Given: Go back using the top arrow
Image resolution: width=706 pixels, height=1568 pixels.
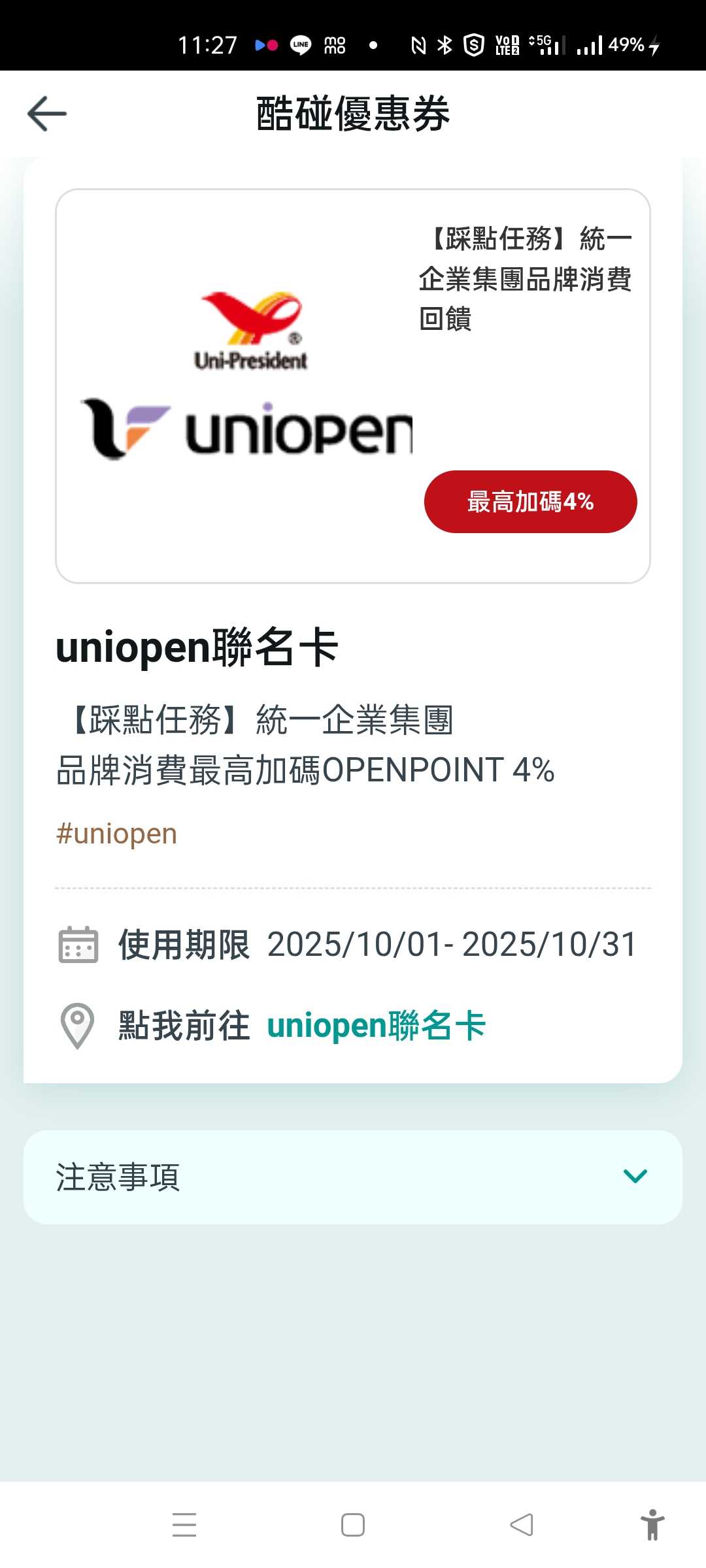Looking at the screenshot, I should (47, 114).
